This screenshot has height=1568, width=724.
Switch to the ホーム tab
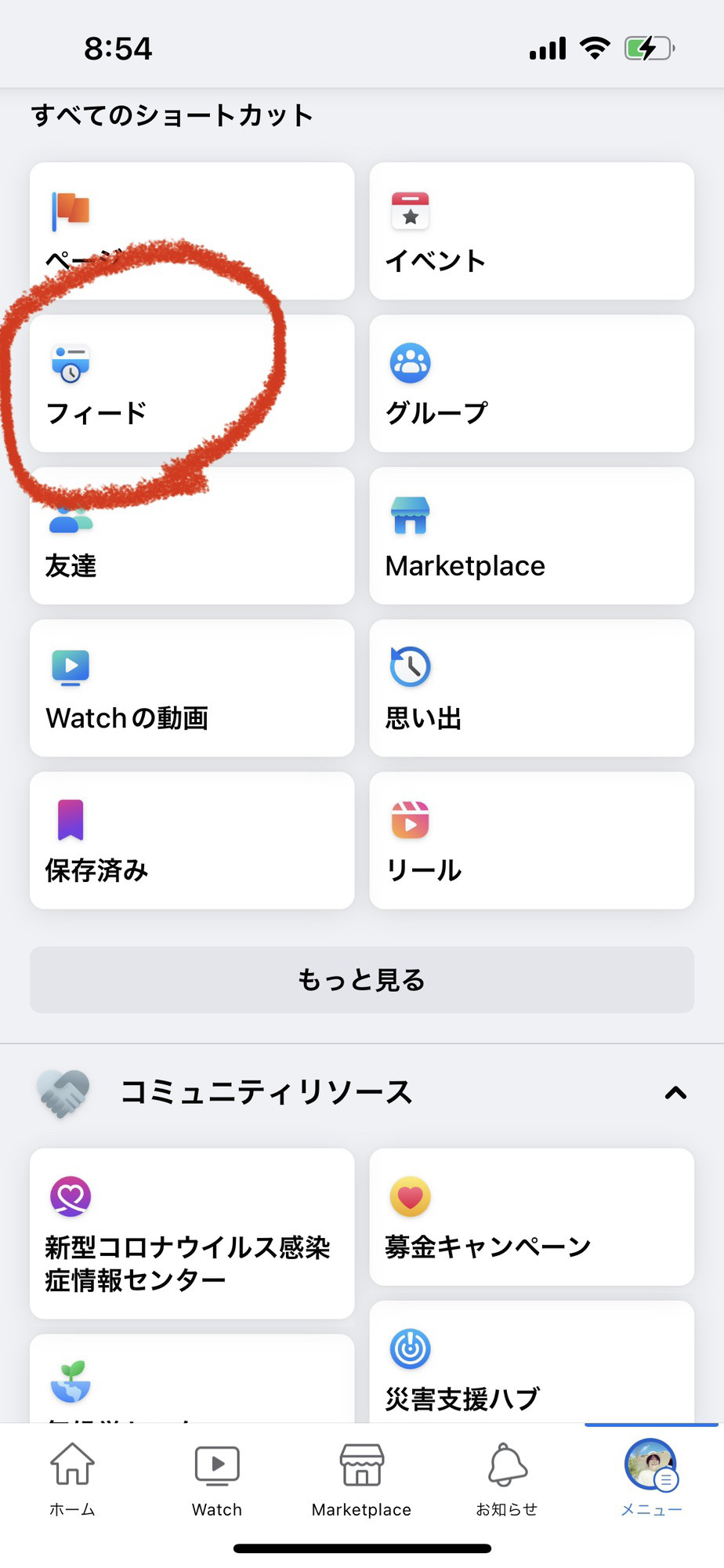72,1476
